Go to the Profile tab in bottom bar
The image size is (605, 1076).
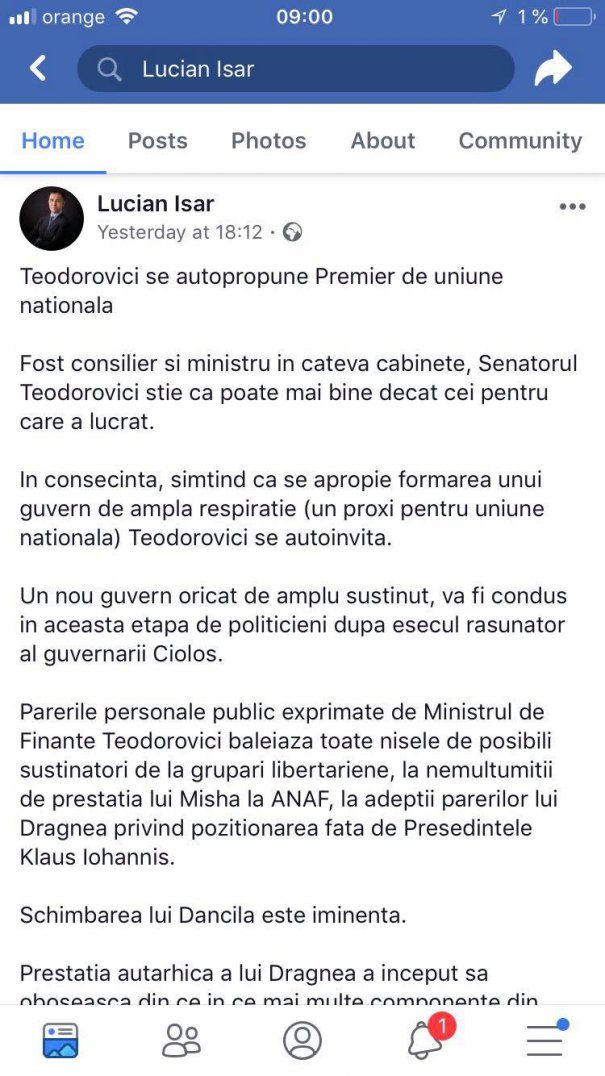[x=302, y=1040]
